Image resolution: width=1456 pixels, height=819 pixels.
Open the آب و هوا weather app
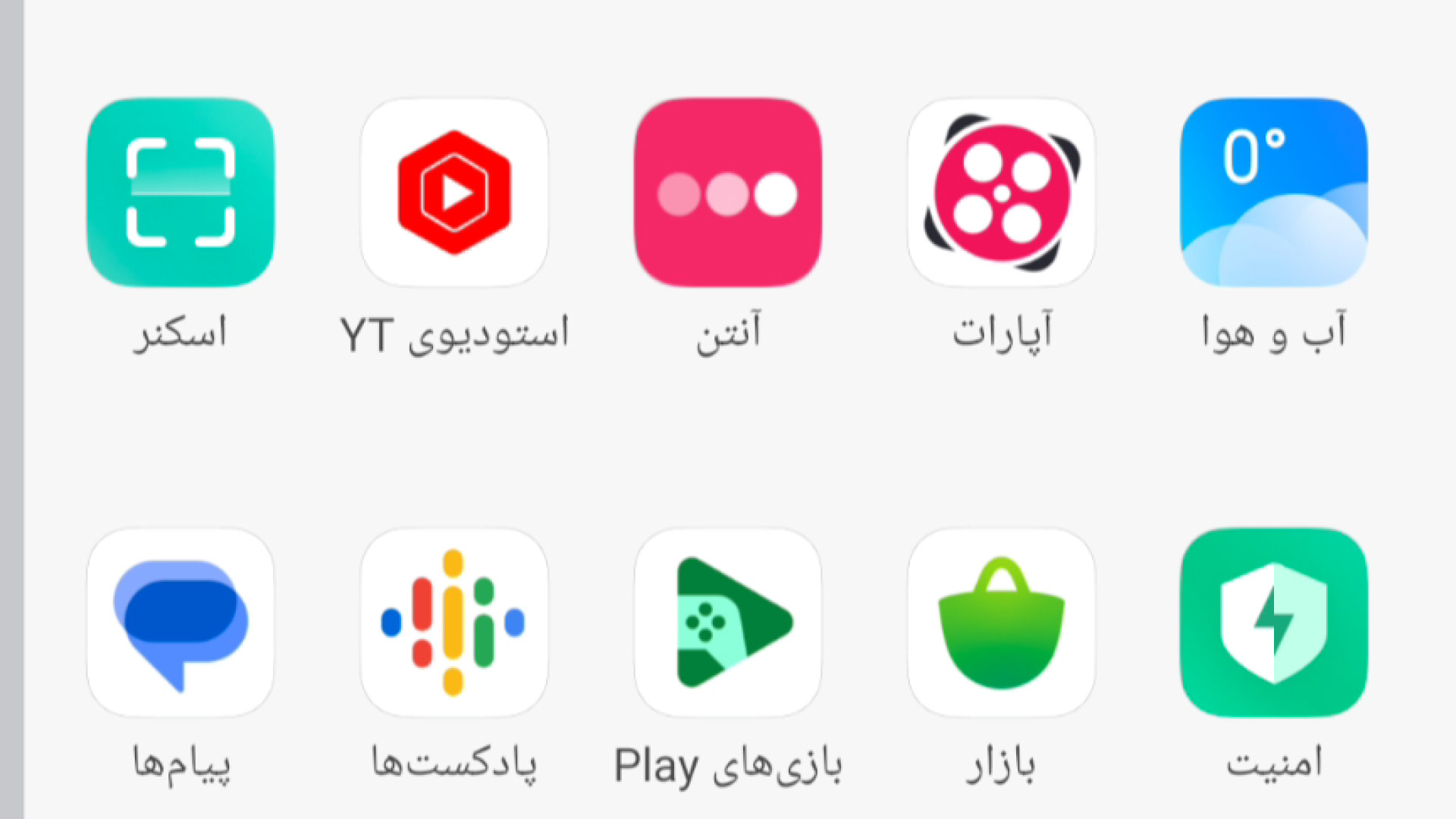pyautogui.click(x=1274, y=193)
